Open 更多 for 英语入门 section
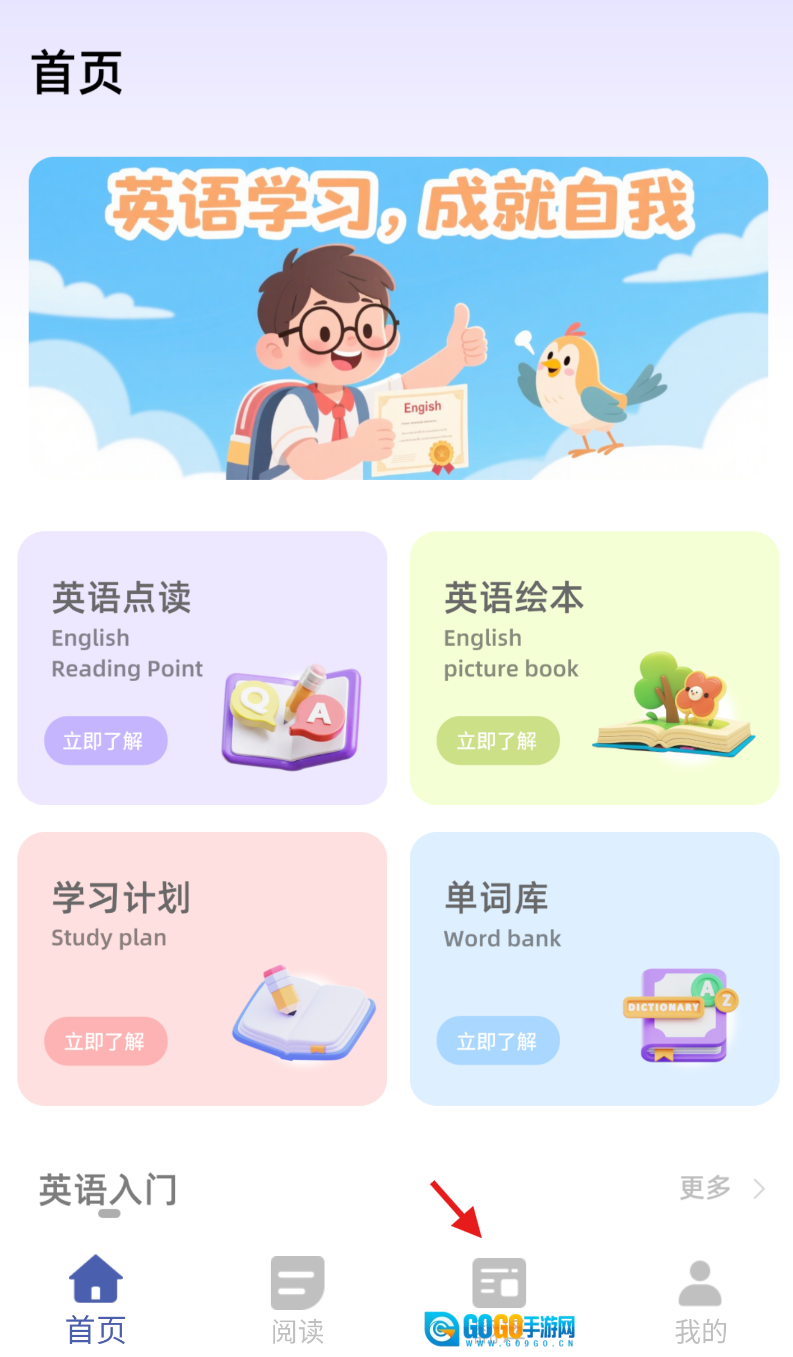The image size is (793, 1357). pyautogui.click(x=721, y=1188)
